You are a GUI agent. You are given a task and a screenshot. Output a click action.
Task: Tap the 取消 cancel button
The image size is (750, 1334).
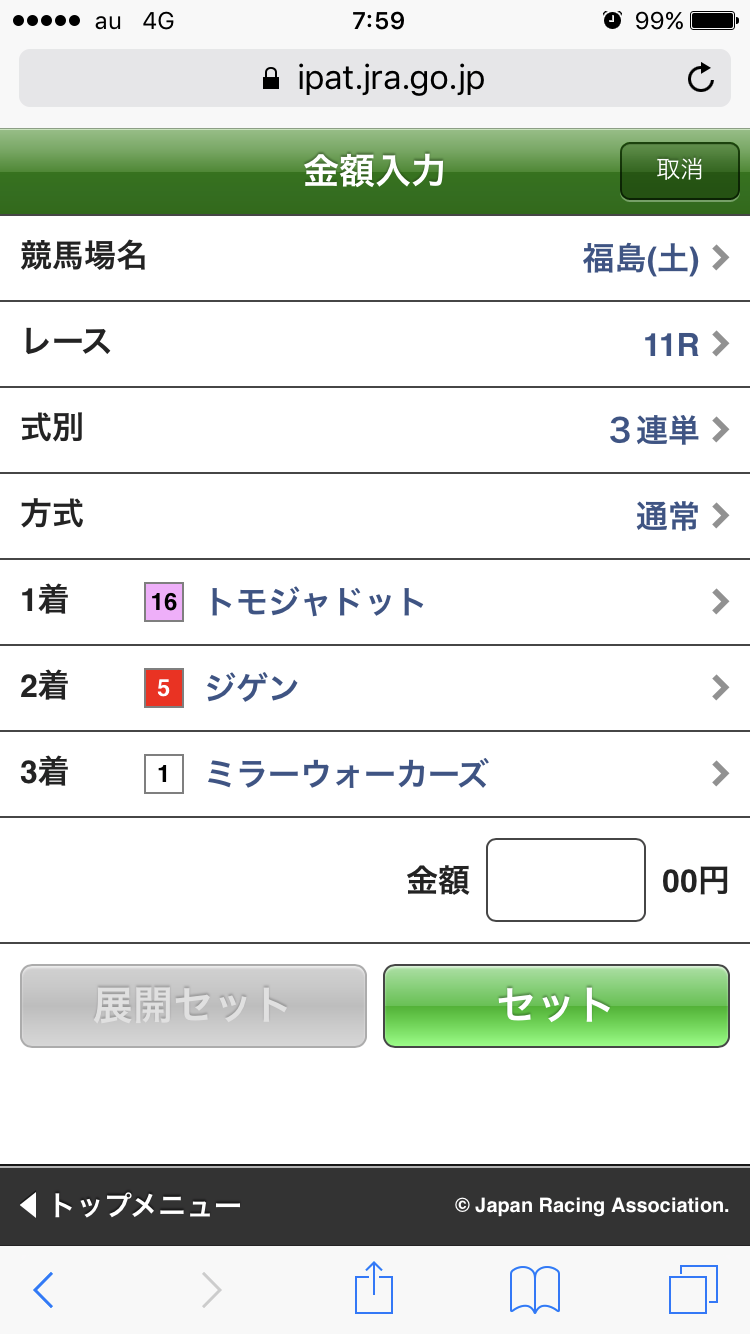679,171
